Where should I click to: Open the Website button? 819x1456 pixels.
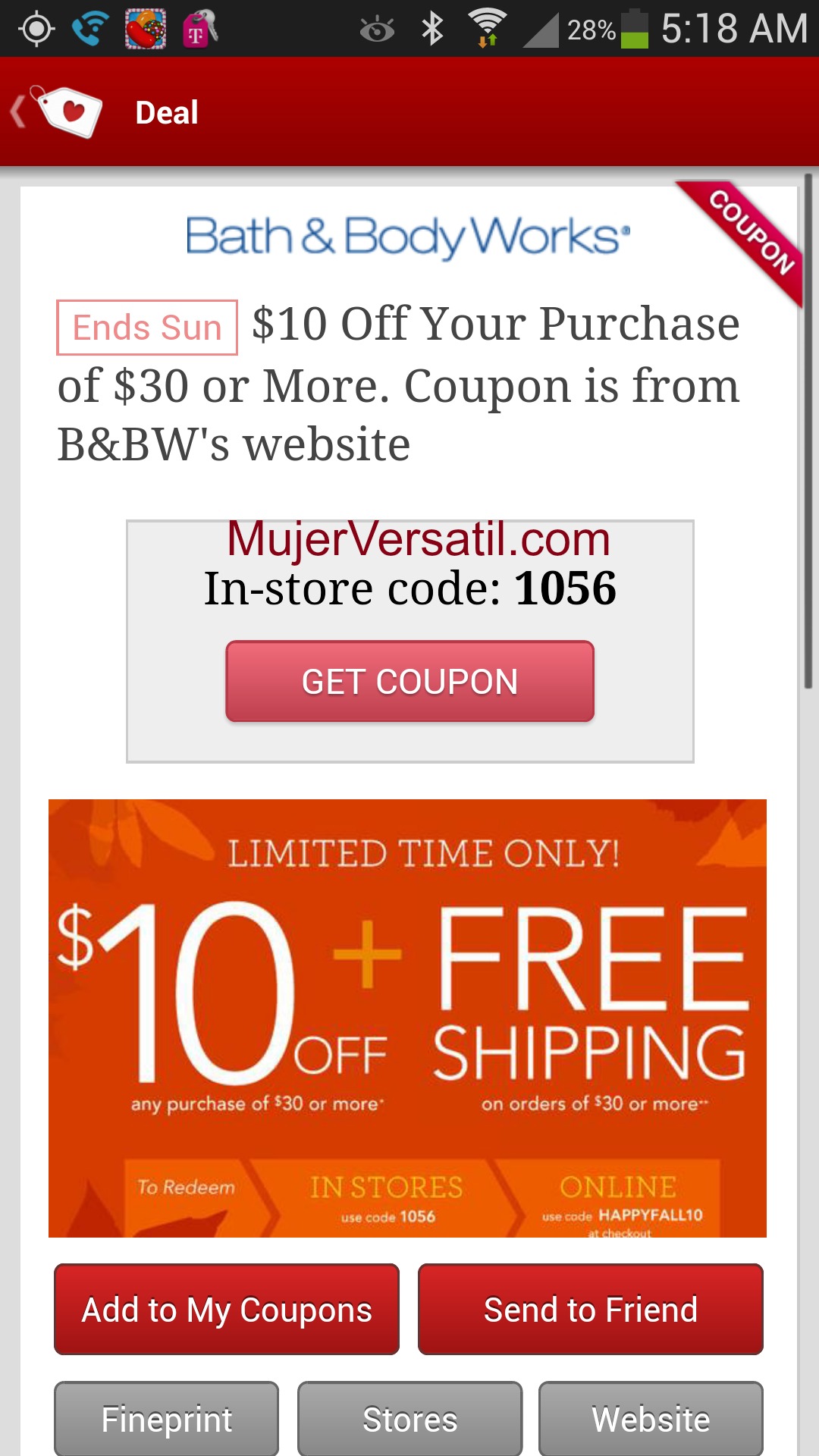tap(651, 1418)
